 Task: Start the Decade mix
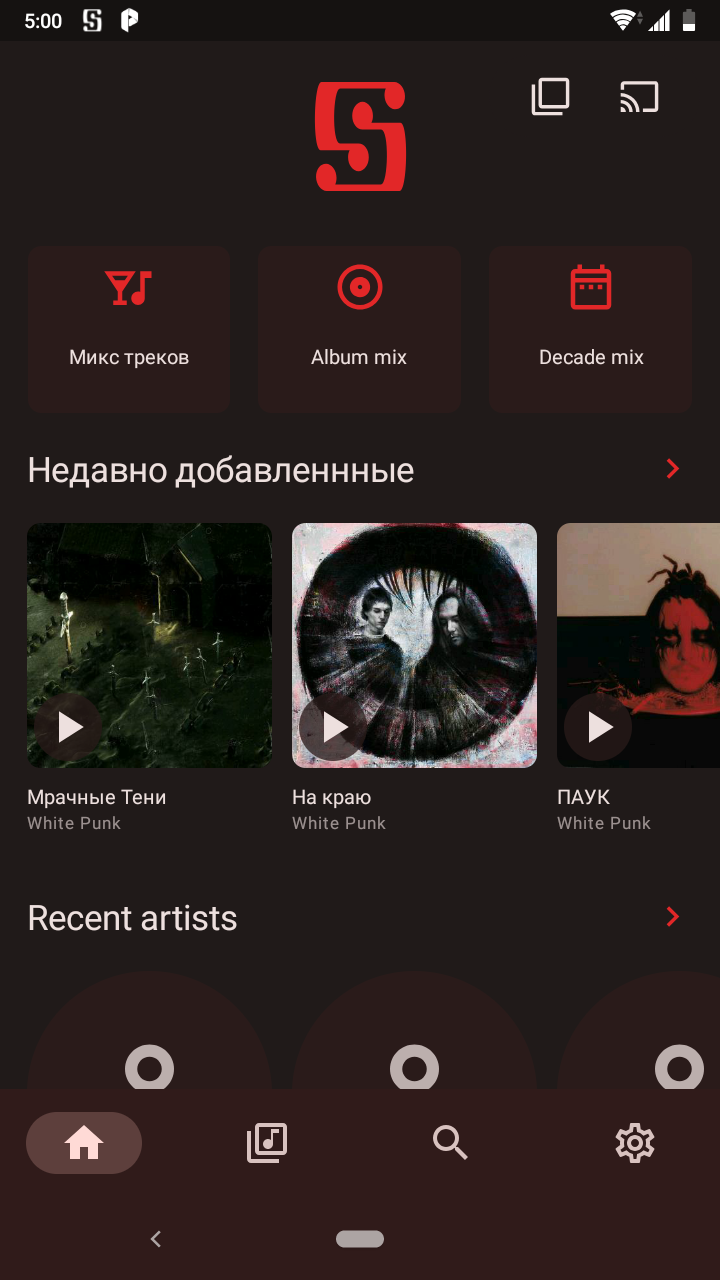[590, 330]
